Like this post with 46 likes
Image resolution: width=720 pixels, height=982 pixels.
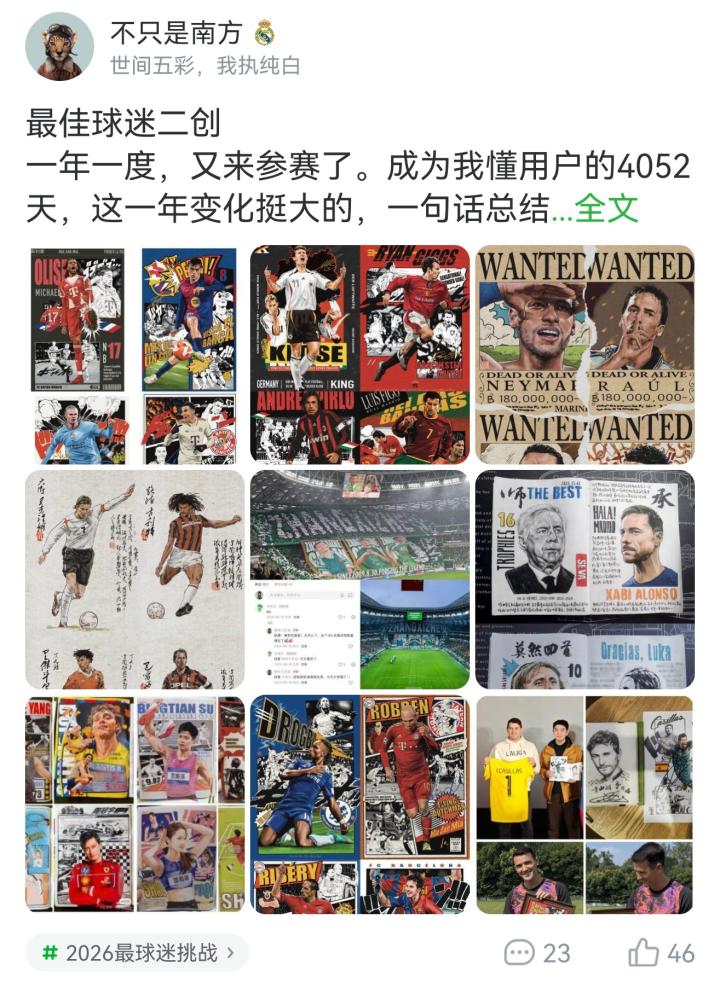tap(661, 953)
